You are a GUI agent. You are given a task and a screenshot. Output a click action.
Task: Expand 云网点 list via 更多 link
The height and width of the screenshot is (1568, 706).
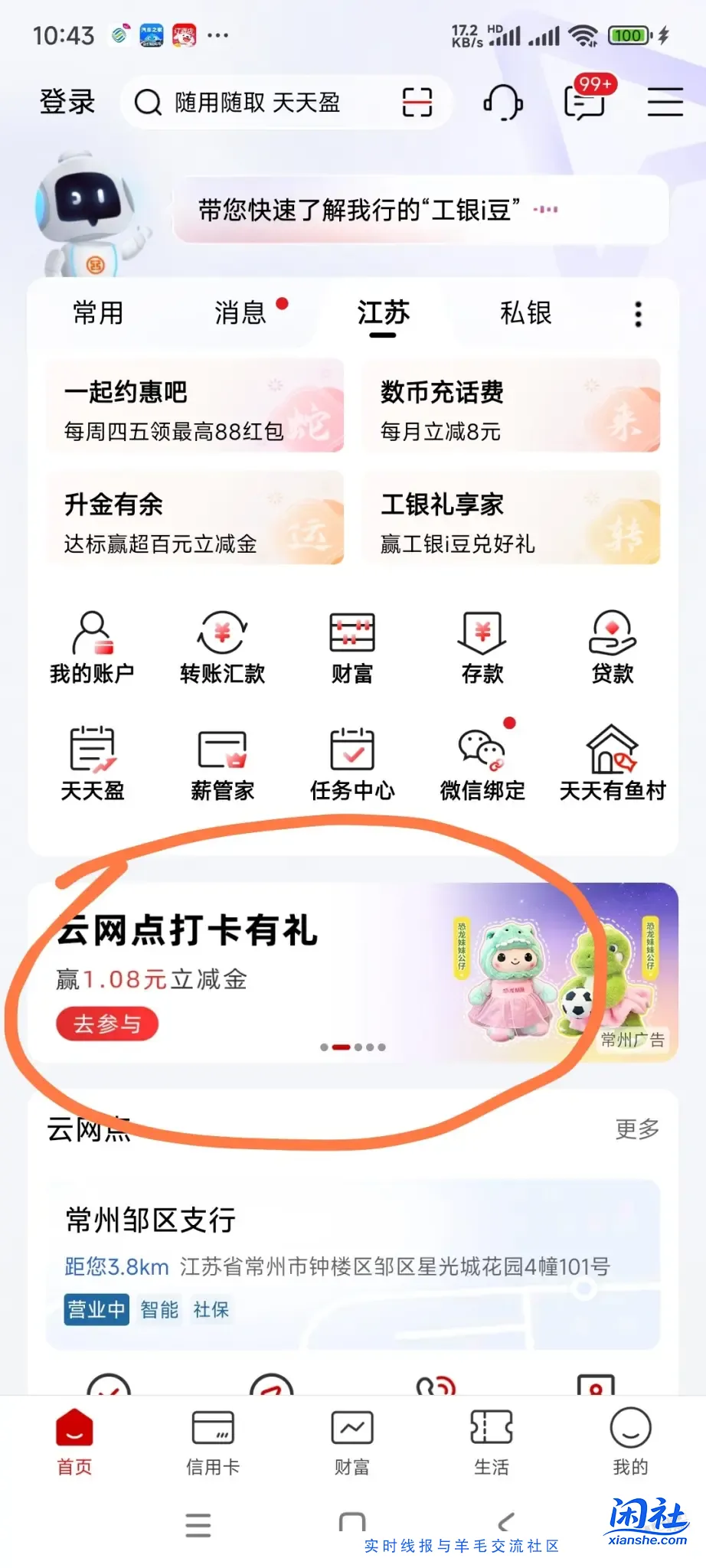coord(634,1126)
